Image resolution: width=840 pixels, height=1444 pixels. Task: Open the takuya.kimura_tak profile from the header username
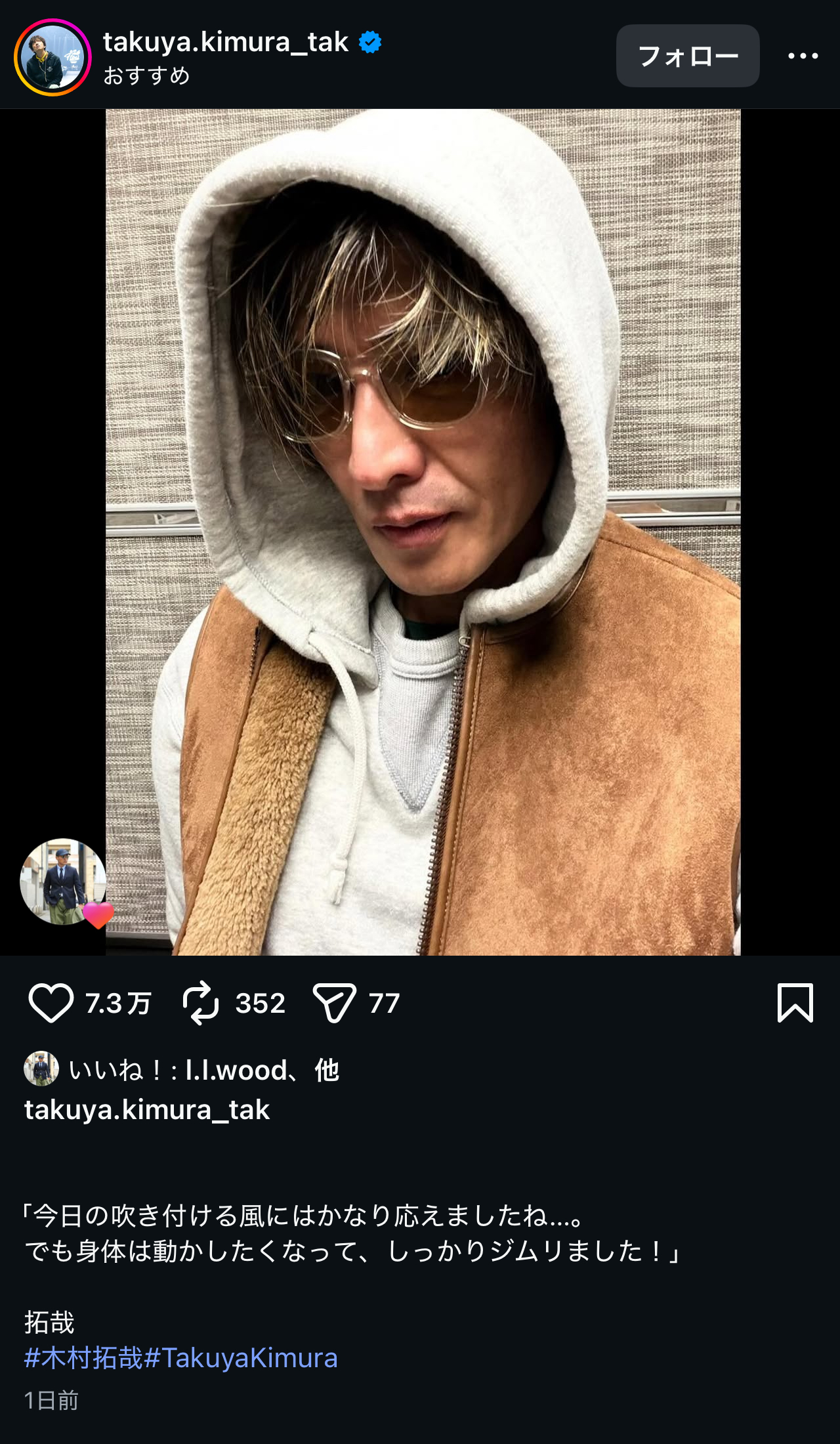click(225, 42)
